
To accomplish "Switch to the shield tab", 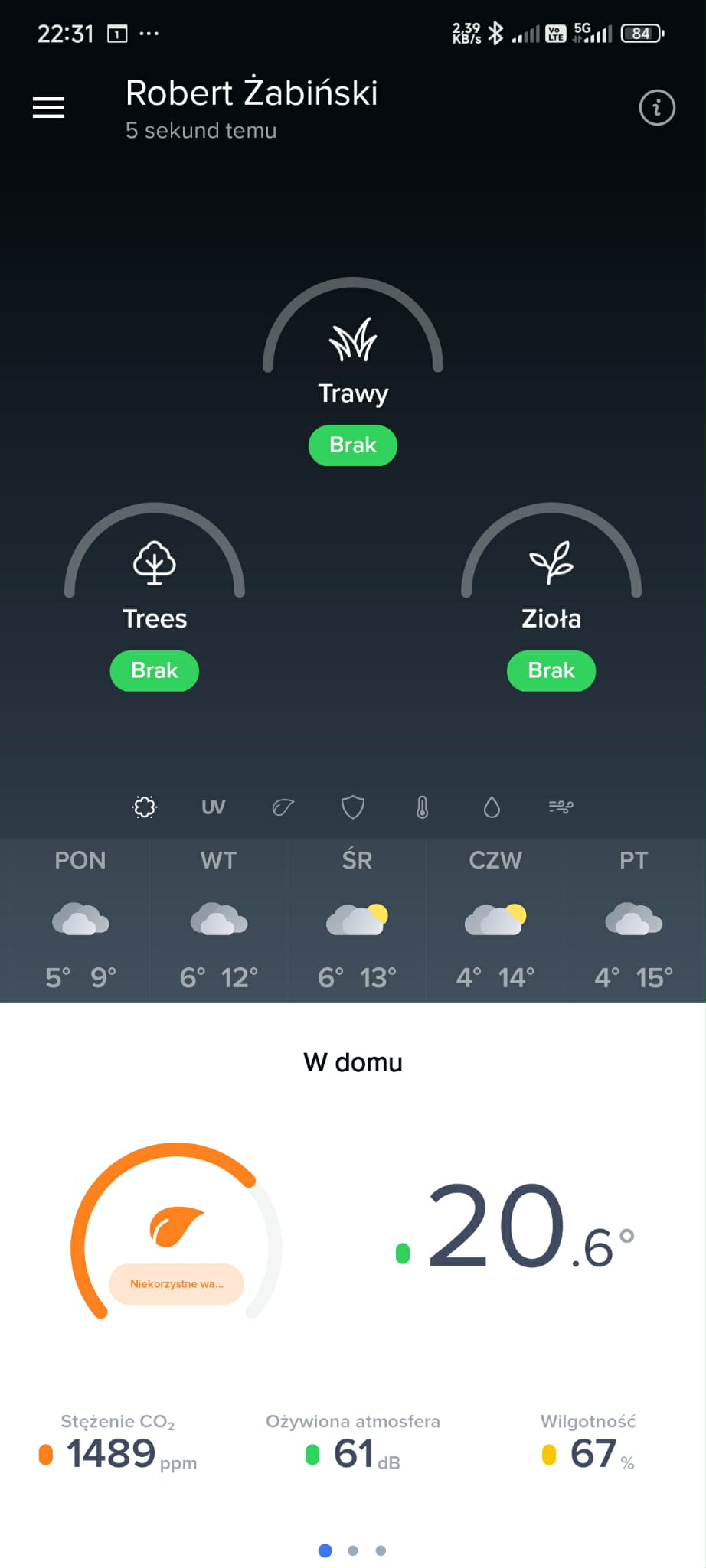I will 352,807.
